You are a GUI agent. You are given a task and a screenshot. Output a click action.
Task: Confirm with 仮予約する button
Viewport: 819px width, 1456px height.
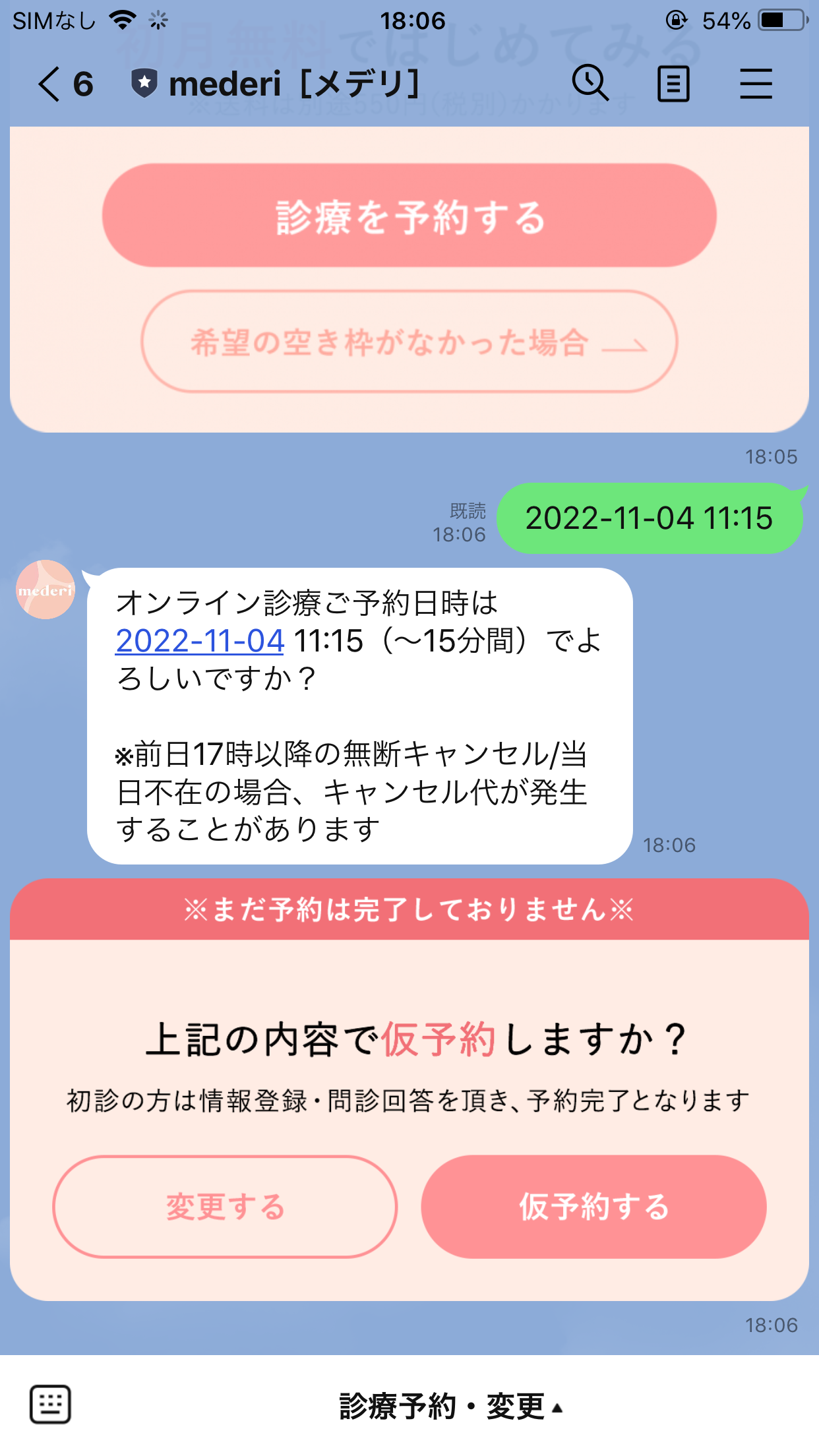click(x=593, y=1207)
